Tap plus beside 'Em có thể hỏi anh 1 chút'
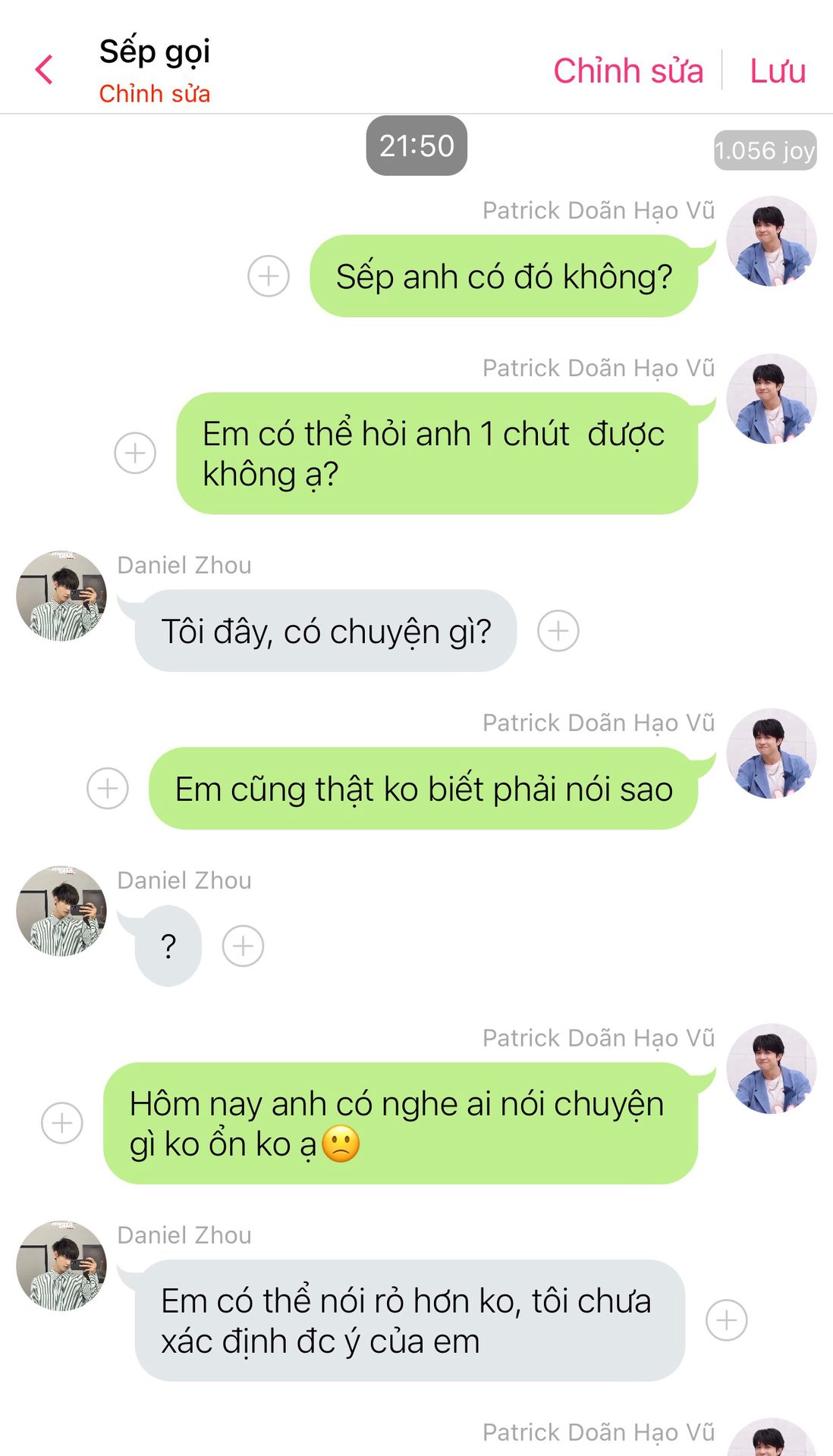Screen dimensions: 833x1456 [x=135, y=453]
